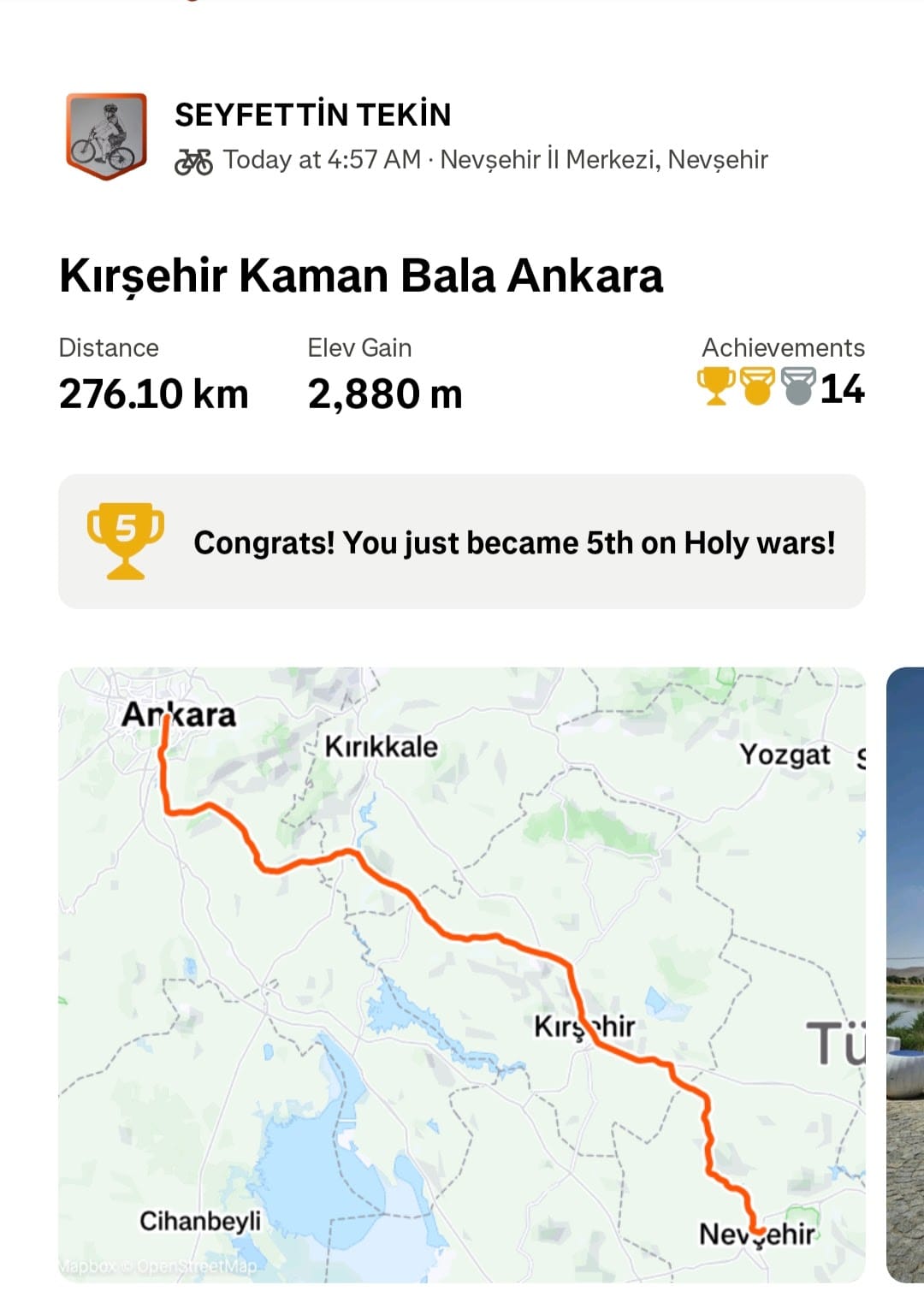The width and height of the screenshot is (924, 1297).
Task: Open athlete name Seyfettin Tekin
Action: pyautogui.click(x=312, y=115)
